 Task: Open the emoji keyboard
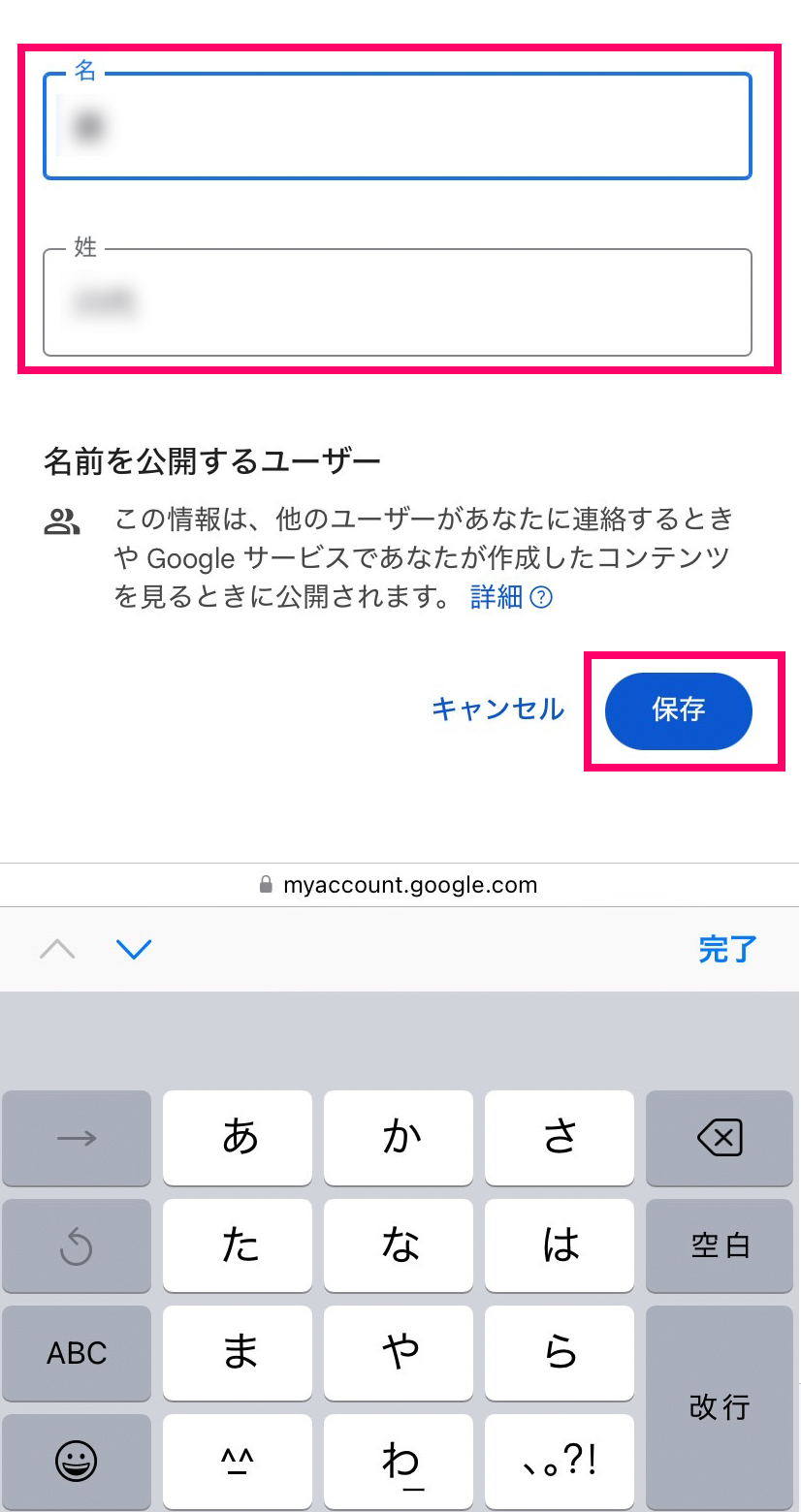77,1462
